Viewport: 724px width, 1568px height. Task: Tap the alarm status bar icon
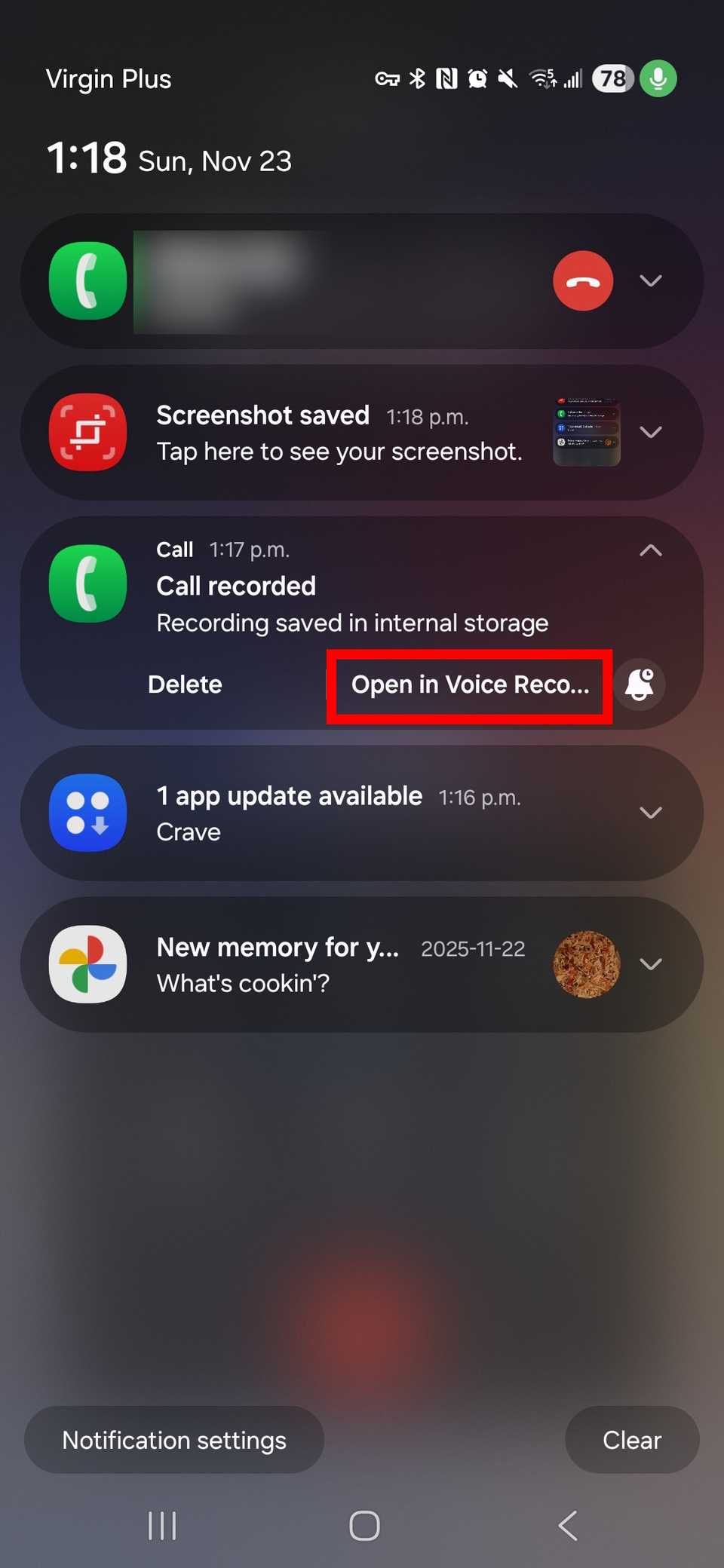click(x=477, y=78)
